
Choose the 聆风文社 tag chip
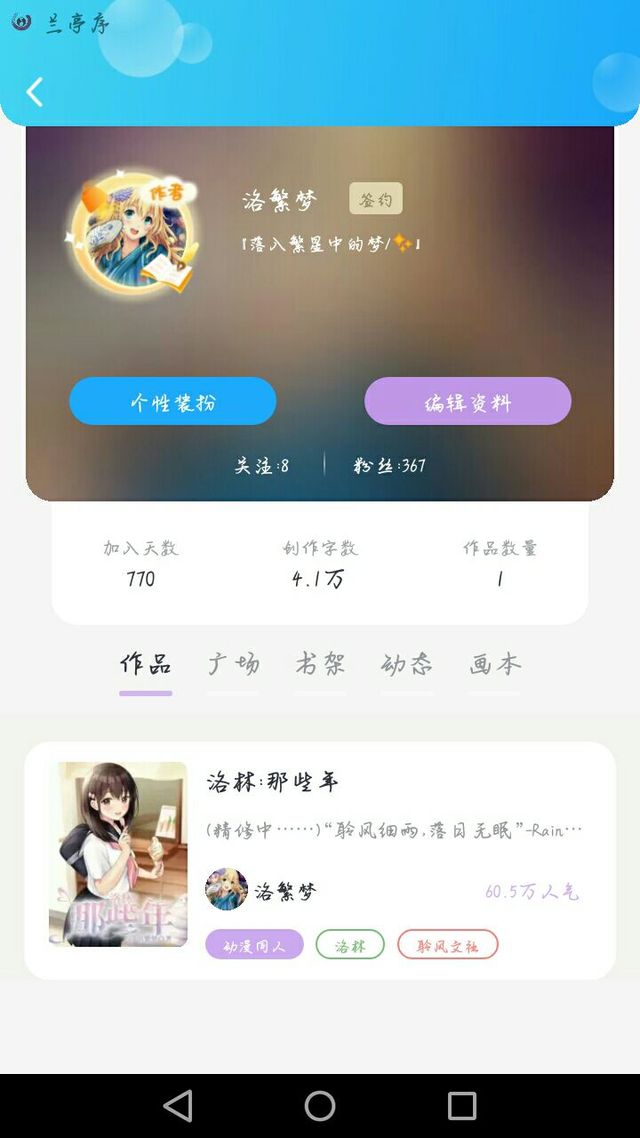tap(447, 945)
